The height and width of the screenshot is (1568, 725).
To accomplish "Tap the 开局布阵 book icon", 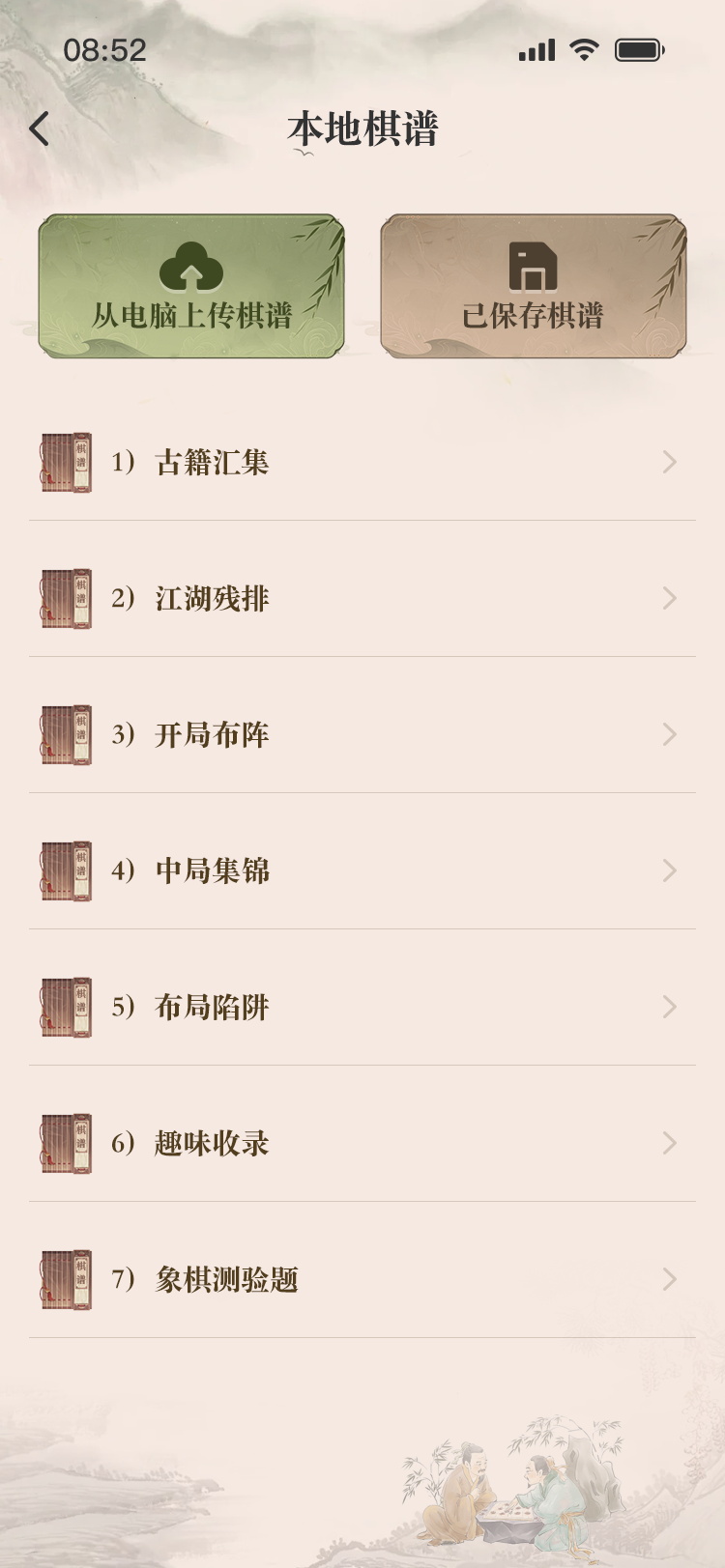I will [x=65, y=734].
